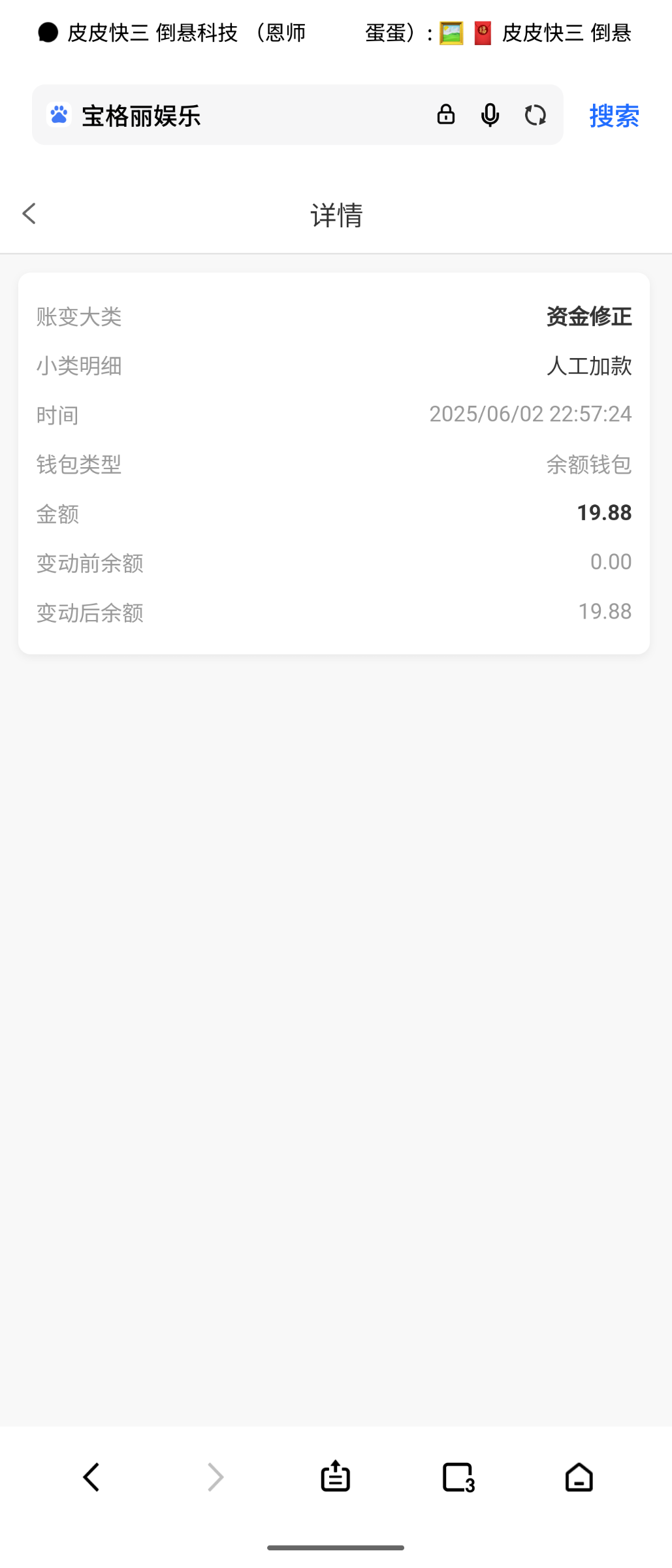Screen dimensions: 672x1568
Task: Return to the browser home page
Action: (579, 1477)
